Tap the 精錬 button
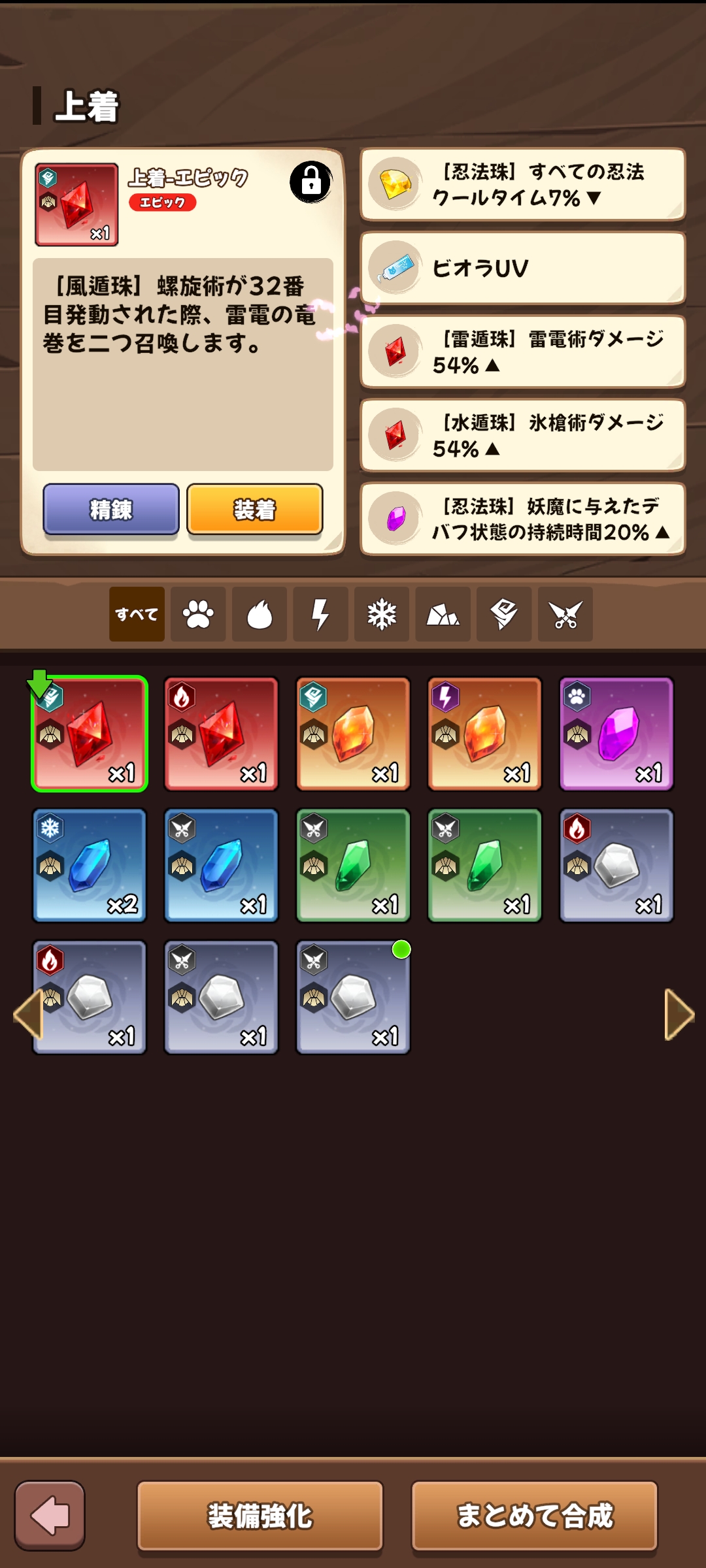 (x=111, y=510)
